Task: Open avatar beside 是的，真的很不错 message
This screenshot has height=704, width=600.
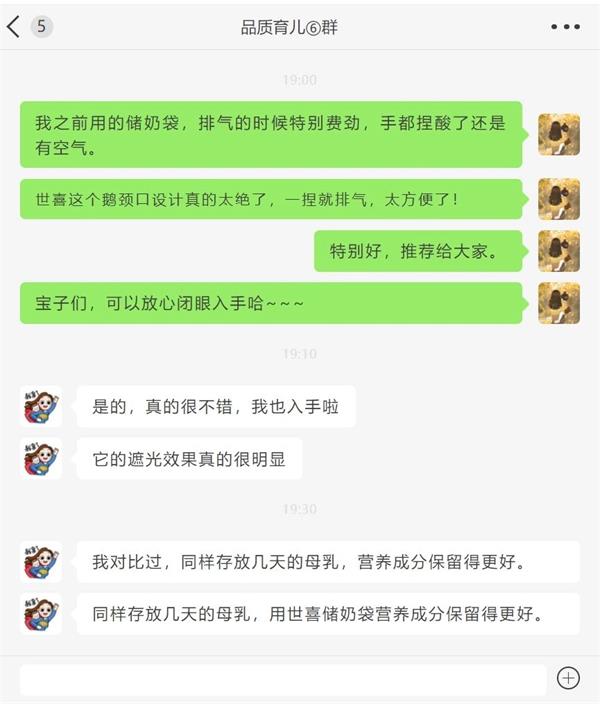Action: (x=41, y=407)
